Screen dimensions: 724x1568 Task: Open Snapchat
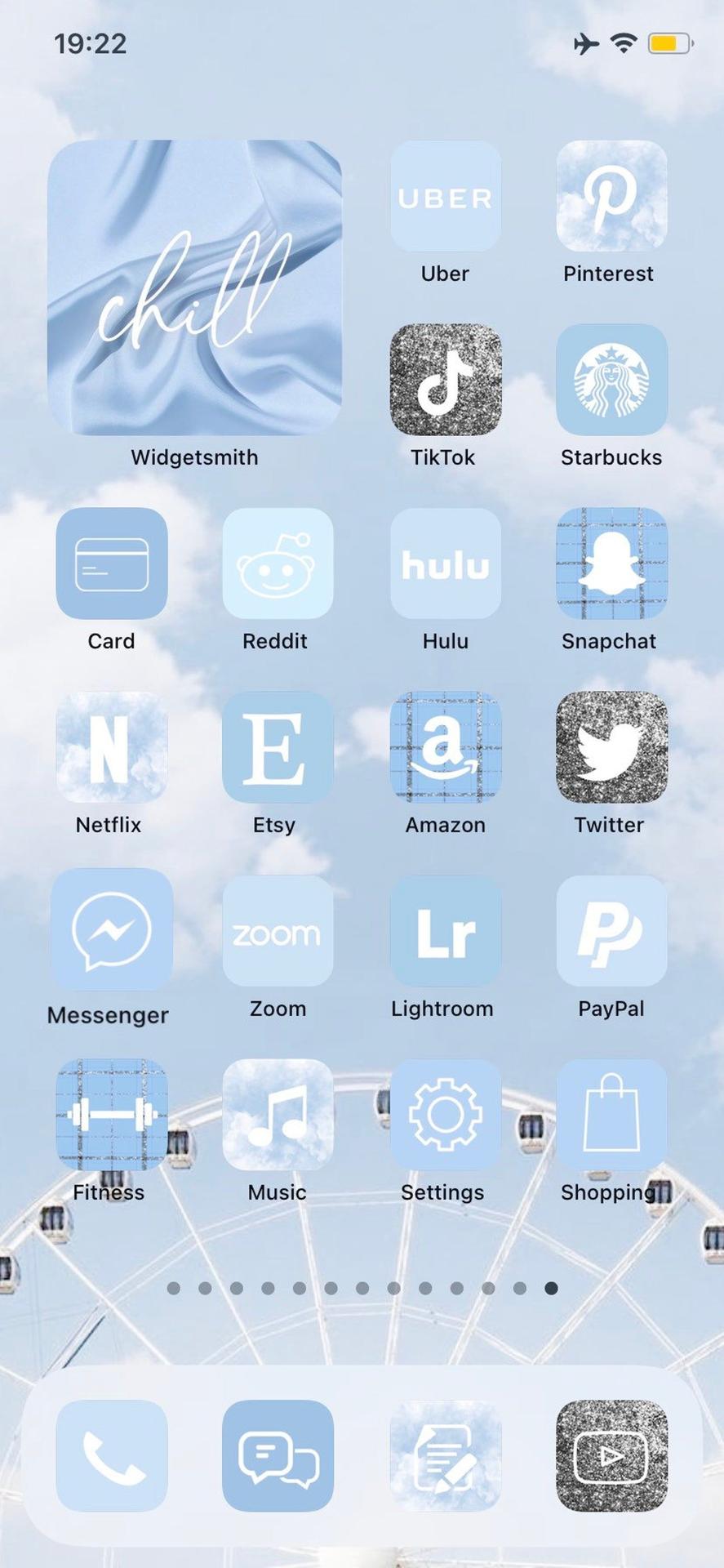[x=611, y=563]
